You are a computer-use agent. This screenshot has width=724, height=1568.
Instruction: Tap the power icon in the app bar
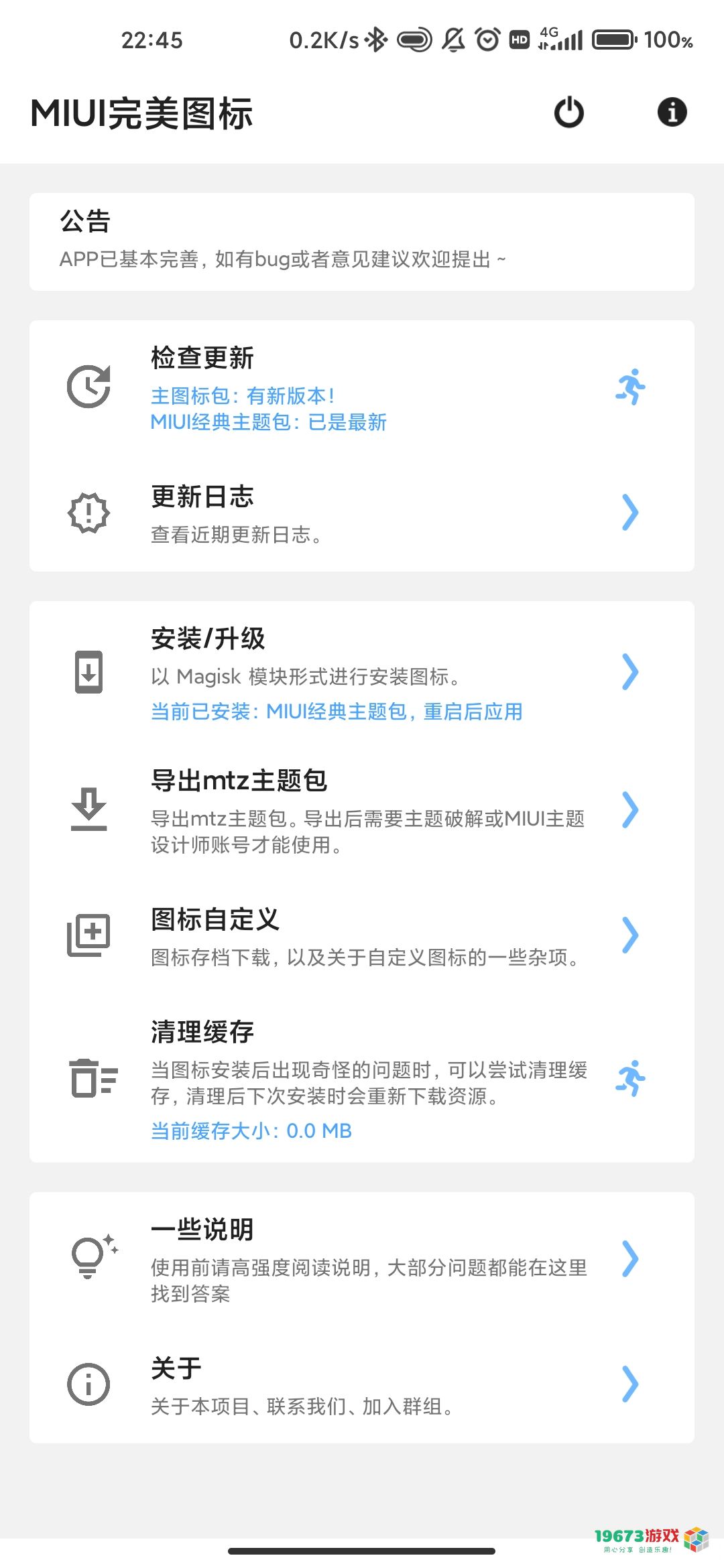click(x=568, y=112)
